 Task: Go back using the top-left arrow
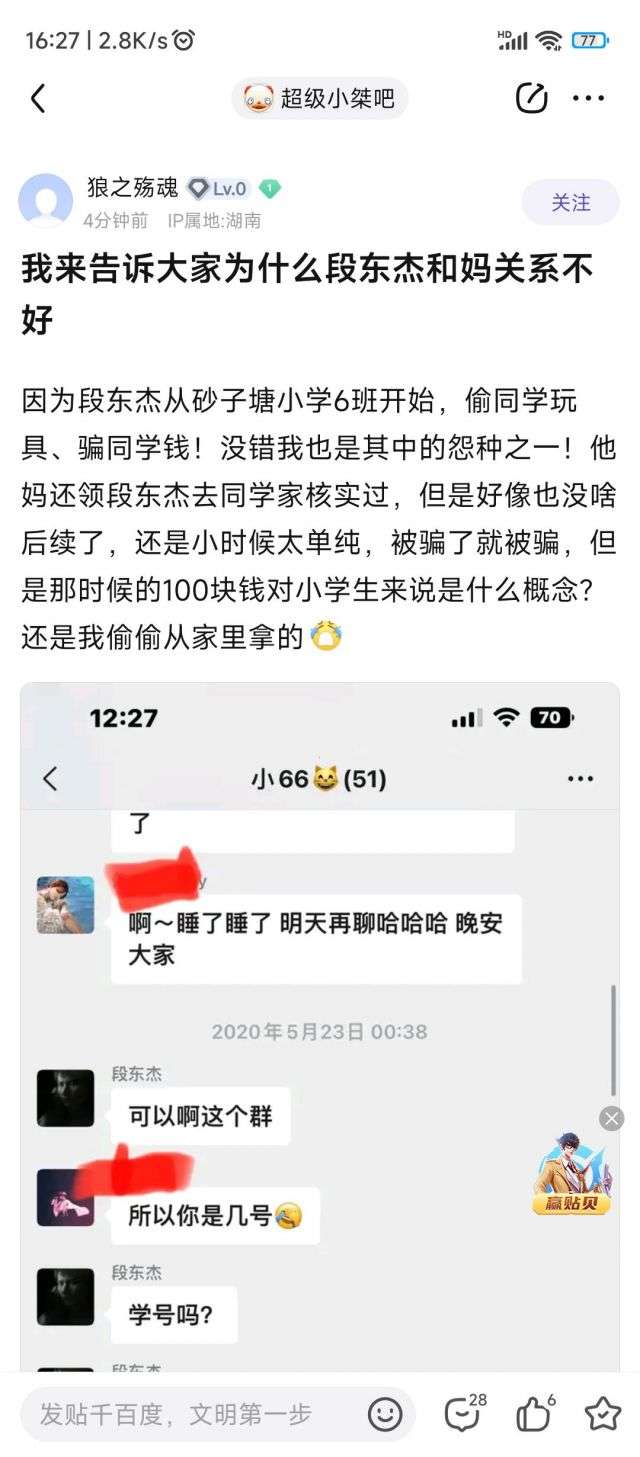coord(38,98)
